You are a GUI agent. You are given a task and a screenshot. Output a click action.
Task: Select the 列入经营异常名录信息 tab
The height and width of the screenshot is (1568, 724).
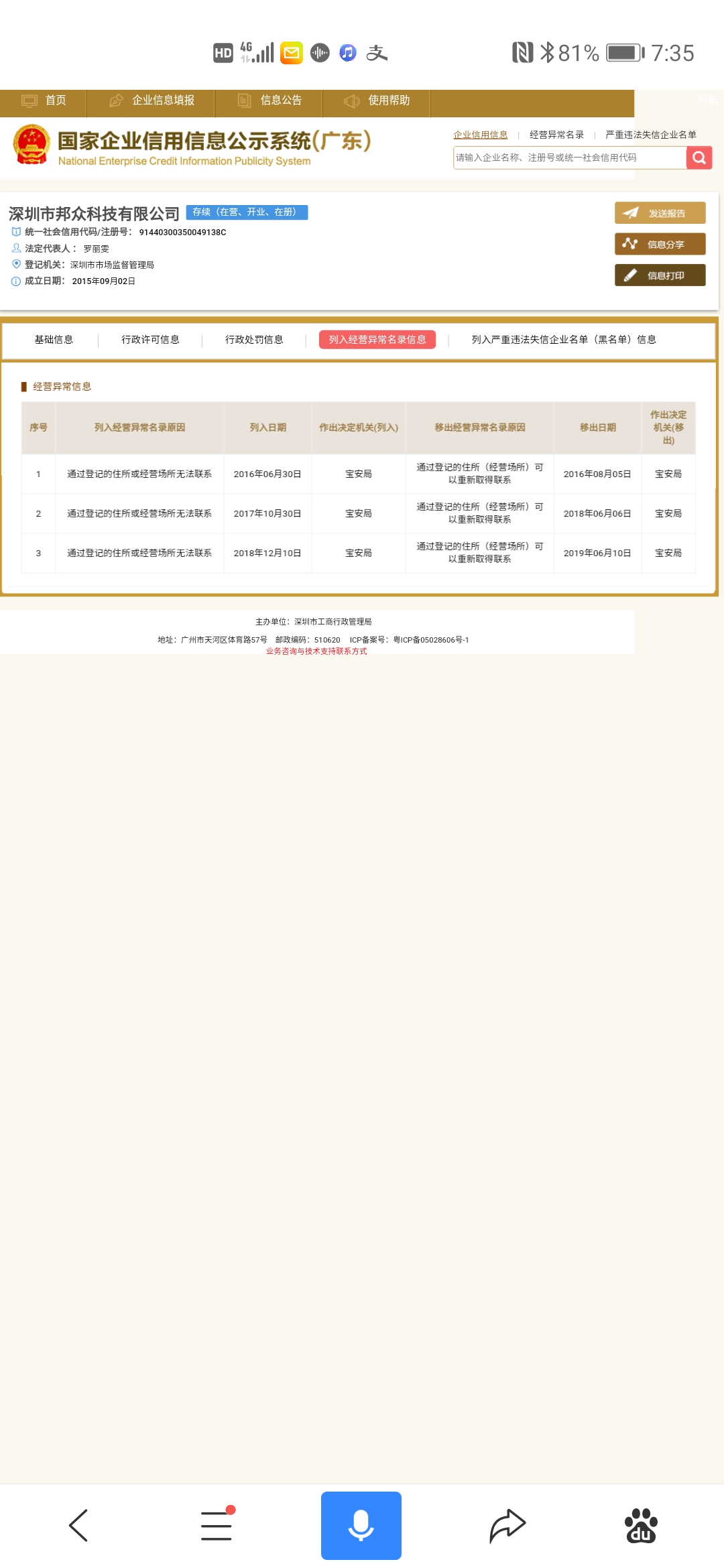[x=377, y=340]
